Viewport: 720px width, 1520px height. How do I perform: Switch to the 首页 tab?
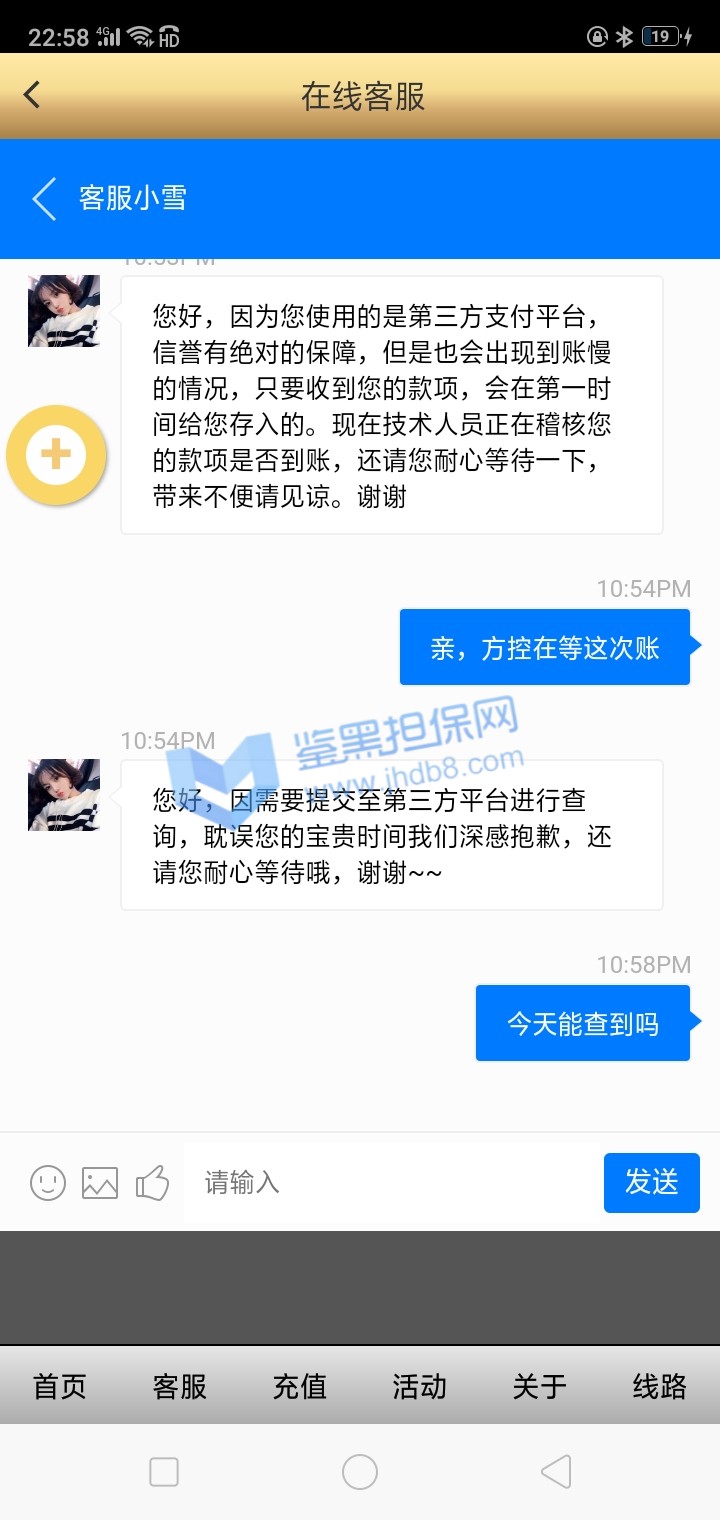[x=60, y=1386]
